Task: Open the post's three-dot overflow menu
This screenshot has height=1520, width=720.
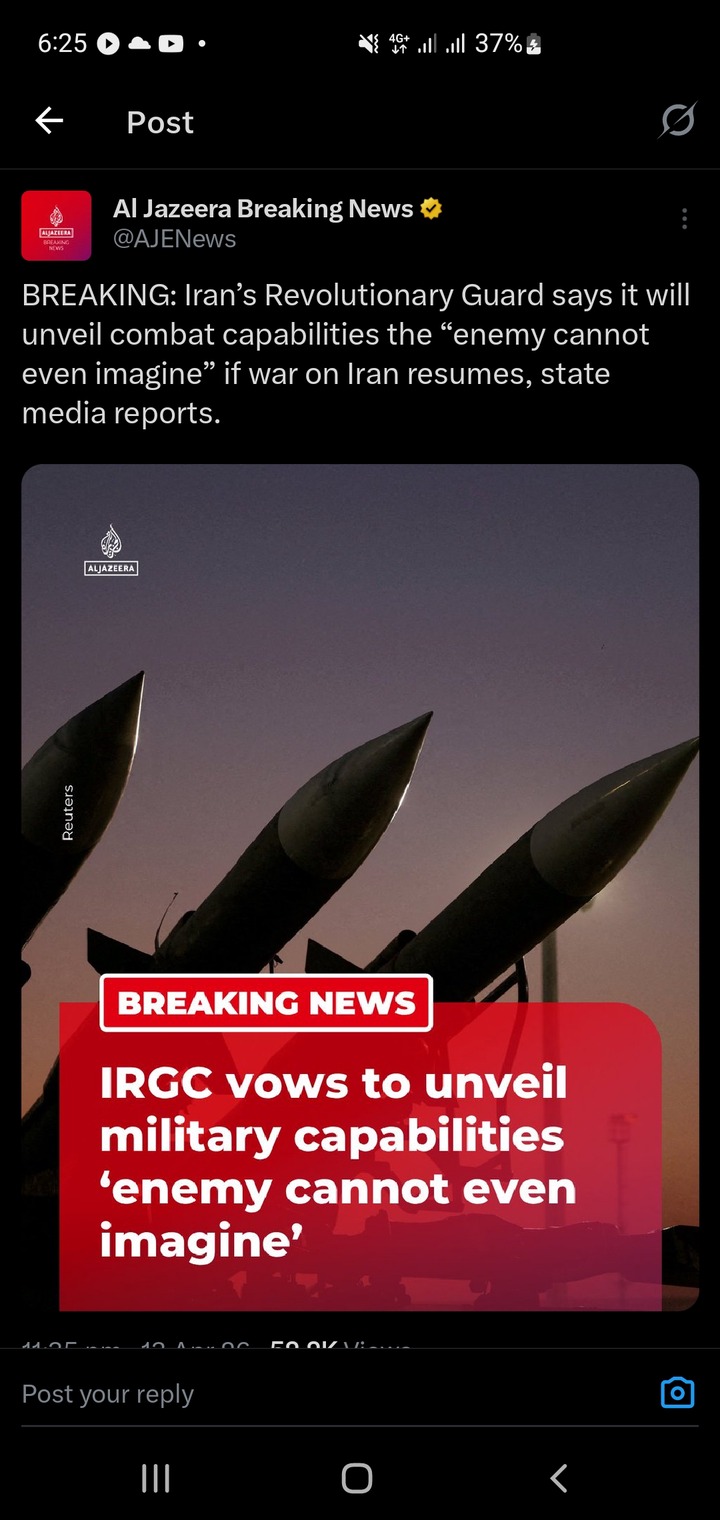Action: pyautogui.click(x=684, y=219)
